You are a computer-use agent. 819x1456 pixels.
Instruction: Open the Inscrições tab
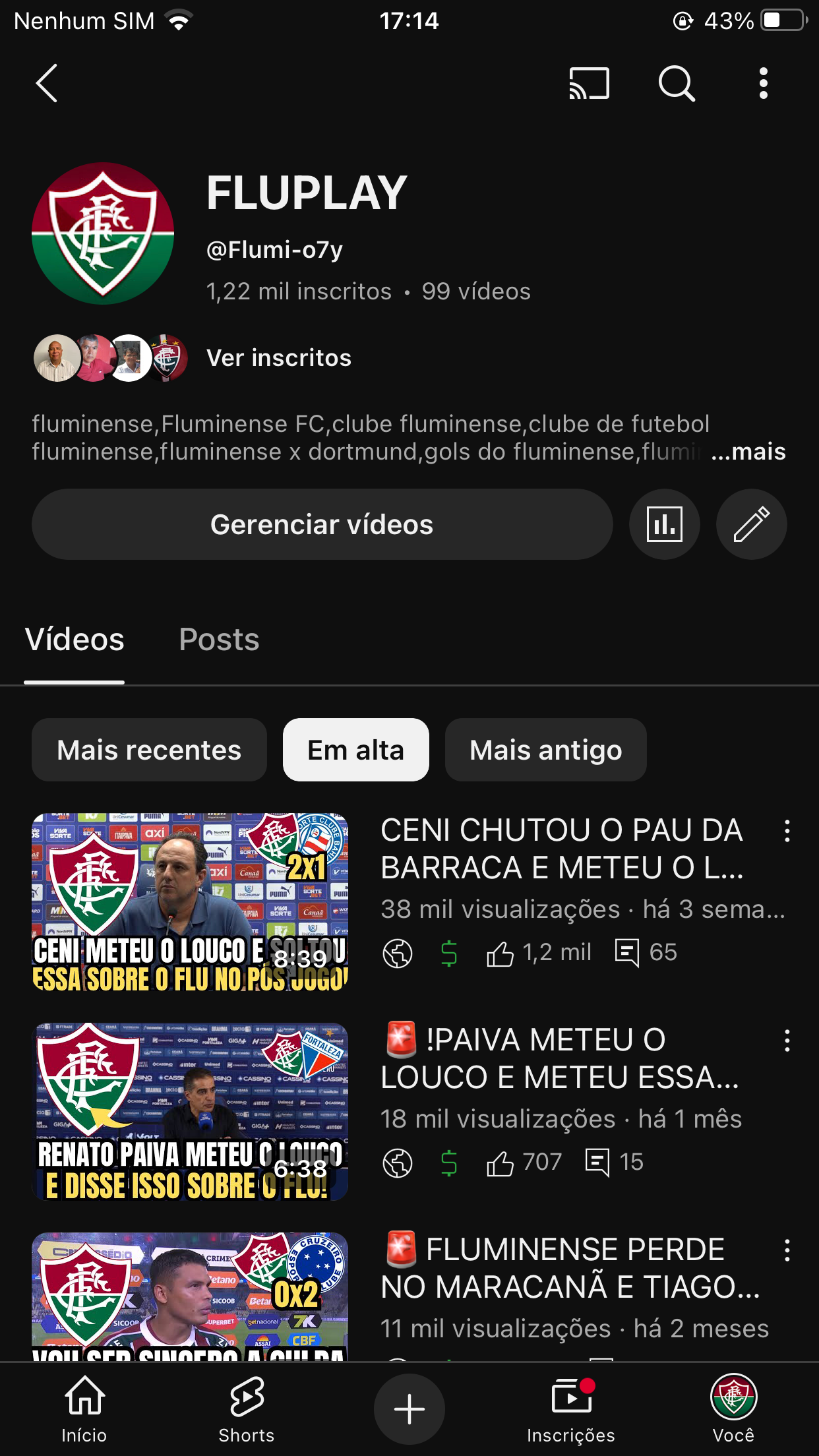pyautogui.click(x=570, y=1409)
